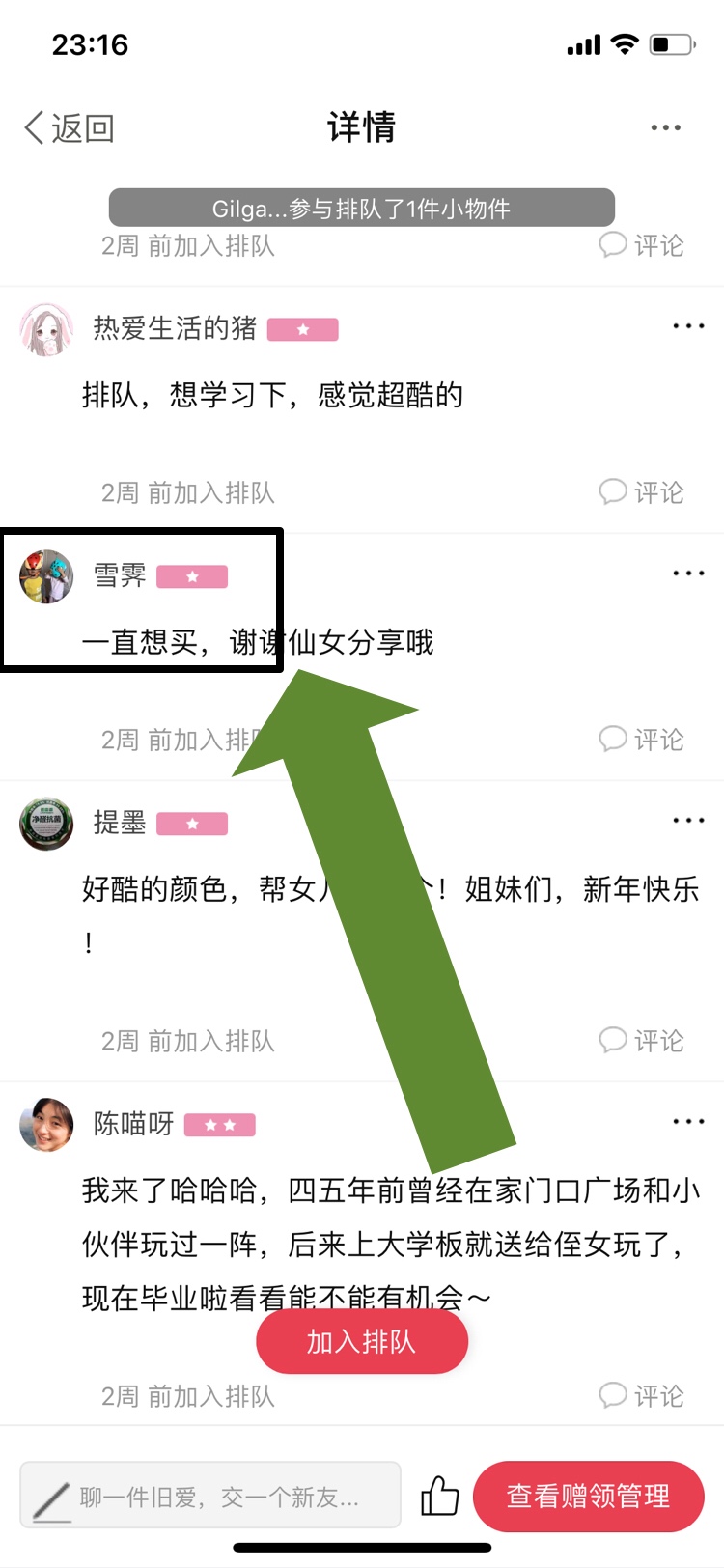This screenshot has height=1568, width=724.
Task: View 雪霁's profile avatar
Action: [46, 576]
